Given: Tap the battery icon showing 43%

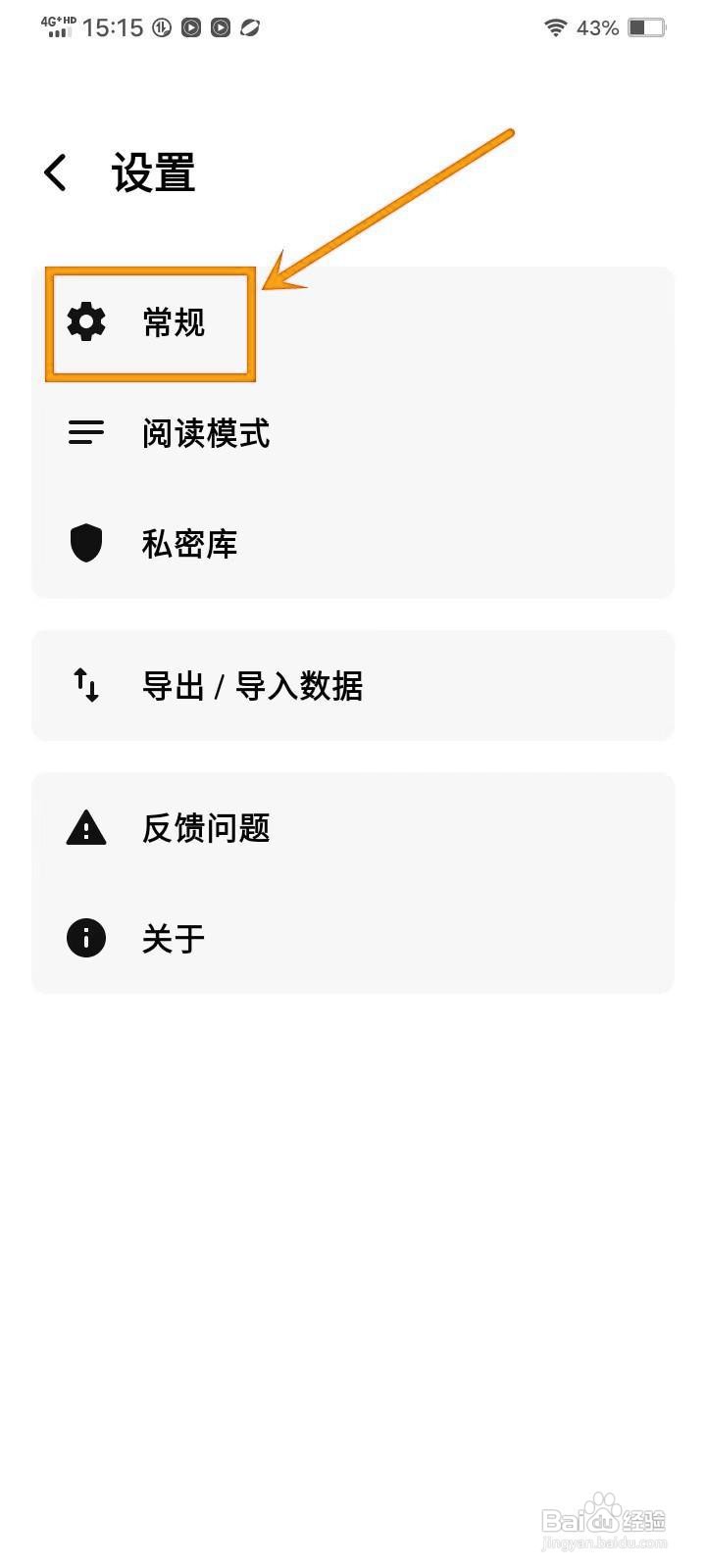Looking at the screenshot, I should [x=649, y=27].
